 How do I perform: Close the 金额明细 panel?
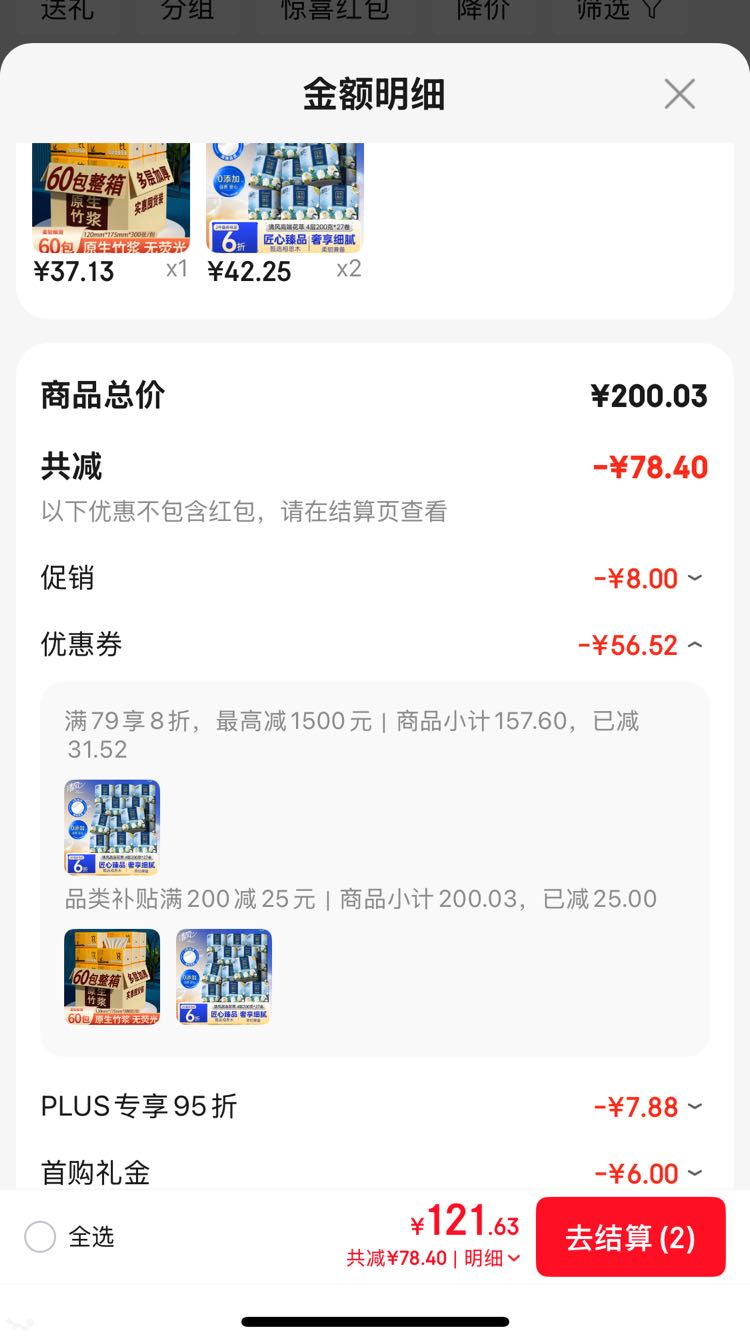(680, 94)
